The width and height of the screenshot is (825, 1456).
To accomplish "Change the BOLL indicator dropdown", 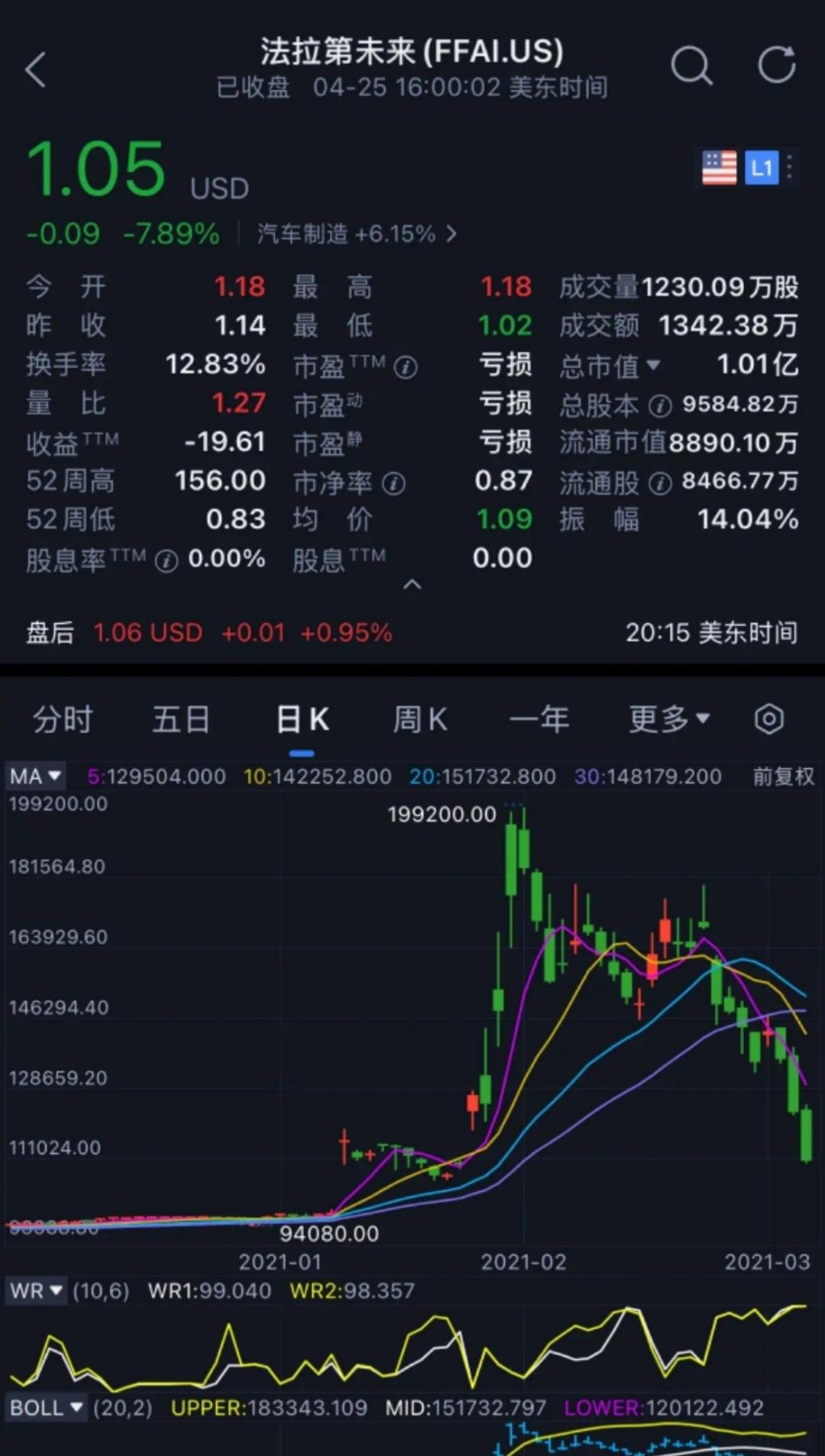I will tap(46, 1408).
